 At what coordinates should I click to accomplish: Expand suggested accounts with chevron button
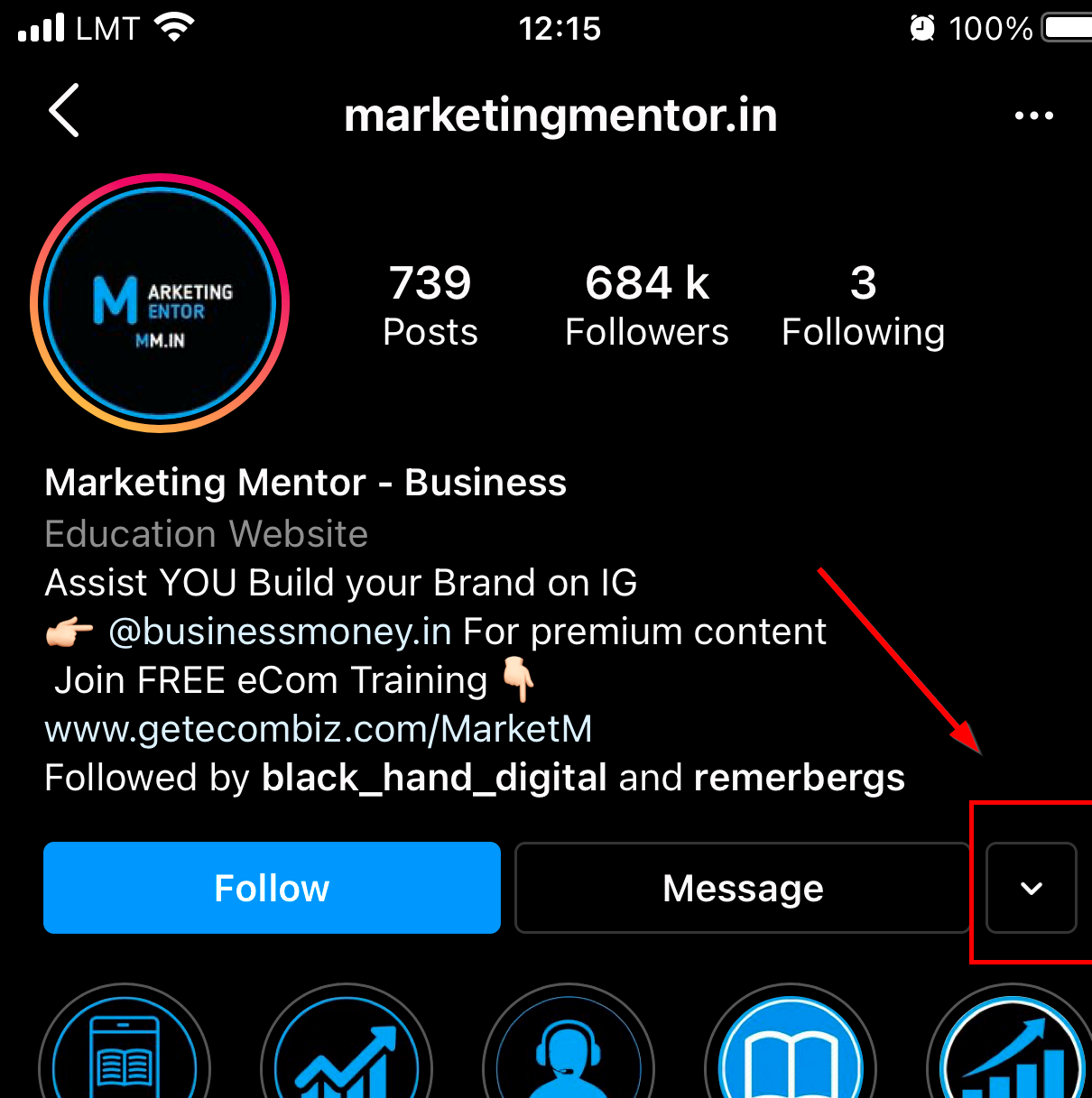click(1032, 888)
